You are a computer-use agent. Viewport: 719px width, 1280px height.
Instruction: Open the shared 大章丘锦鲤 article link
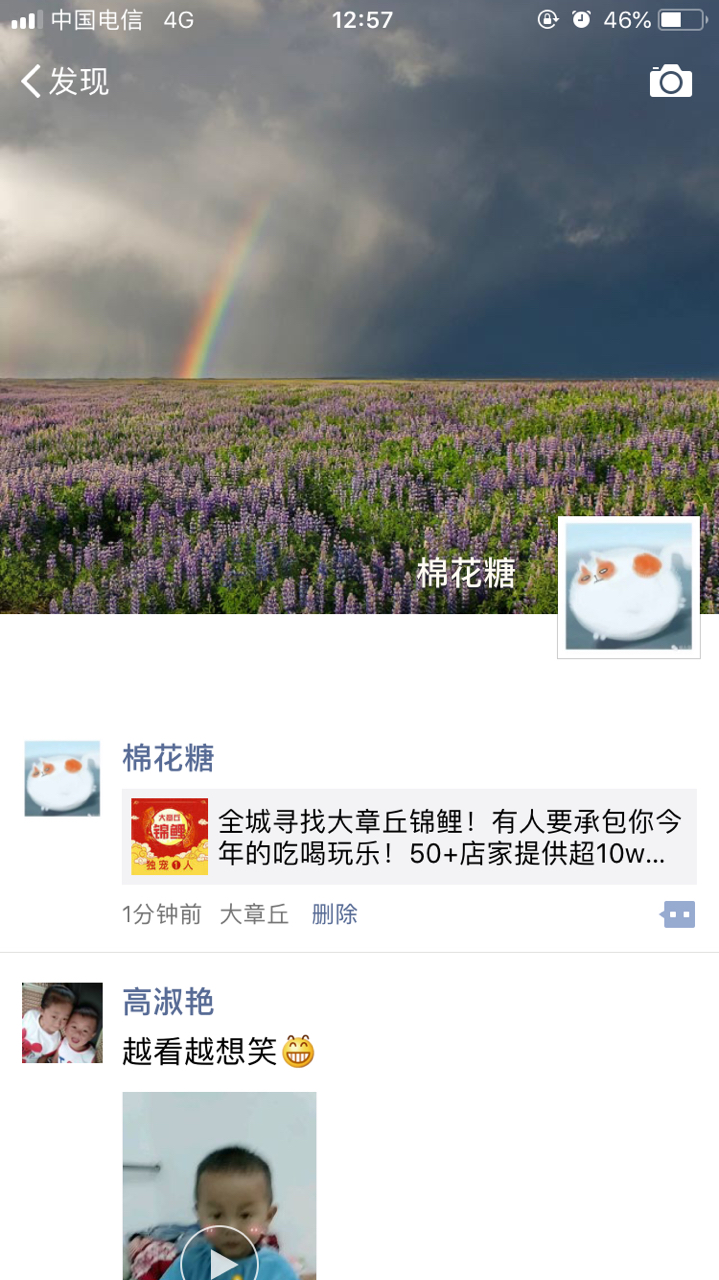[410, 837]
